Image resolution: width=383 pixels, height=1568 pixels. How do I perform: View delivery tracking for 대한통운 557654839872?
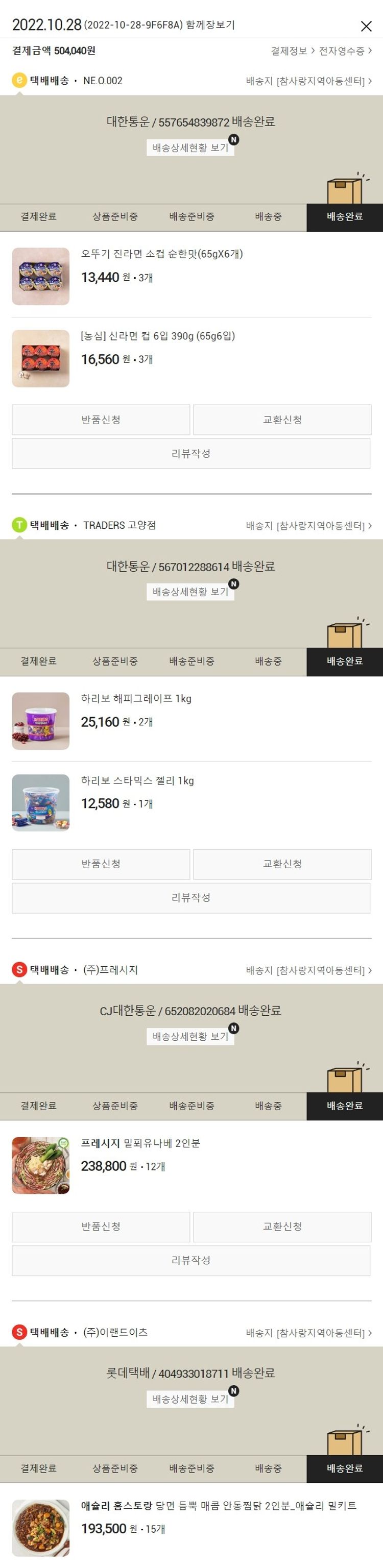(190, 148)
